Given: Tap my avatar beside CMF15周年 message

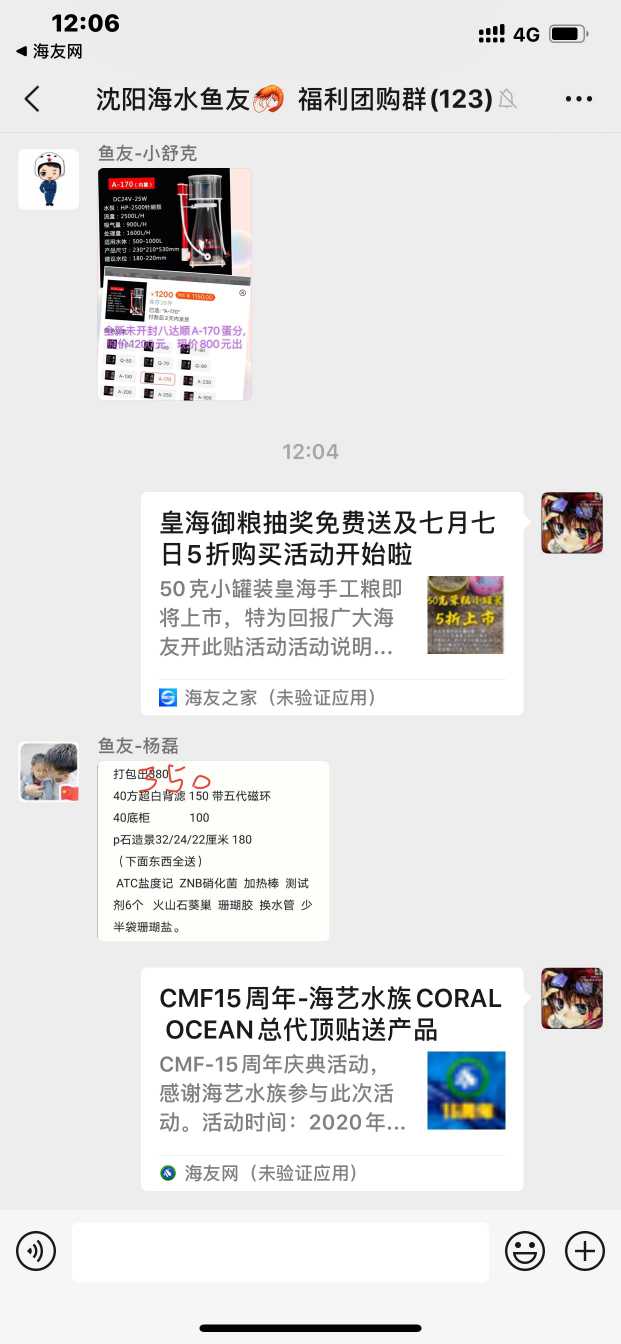Looking at the screenshot, I should pyautogui.click(x=572, y=998).
